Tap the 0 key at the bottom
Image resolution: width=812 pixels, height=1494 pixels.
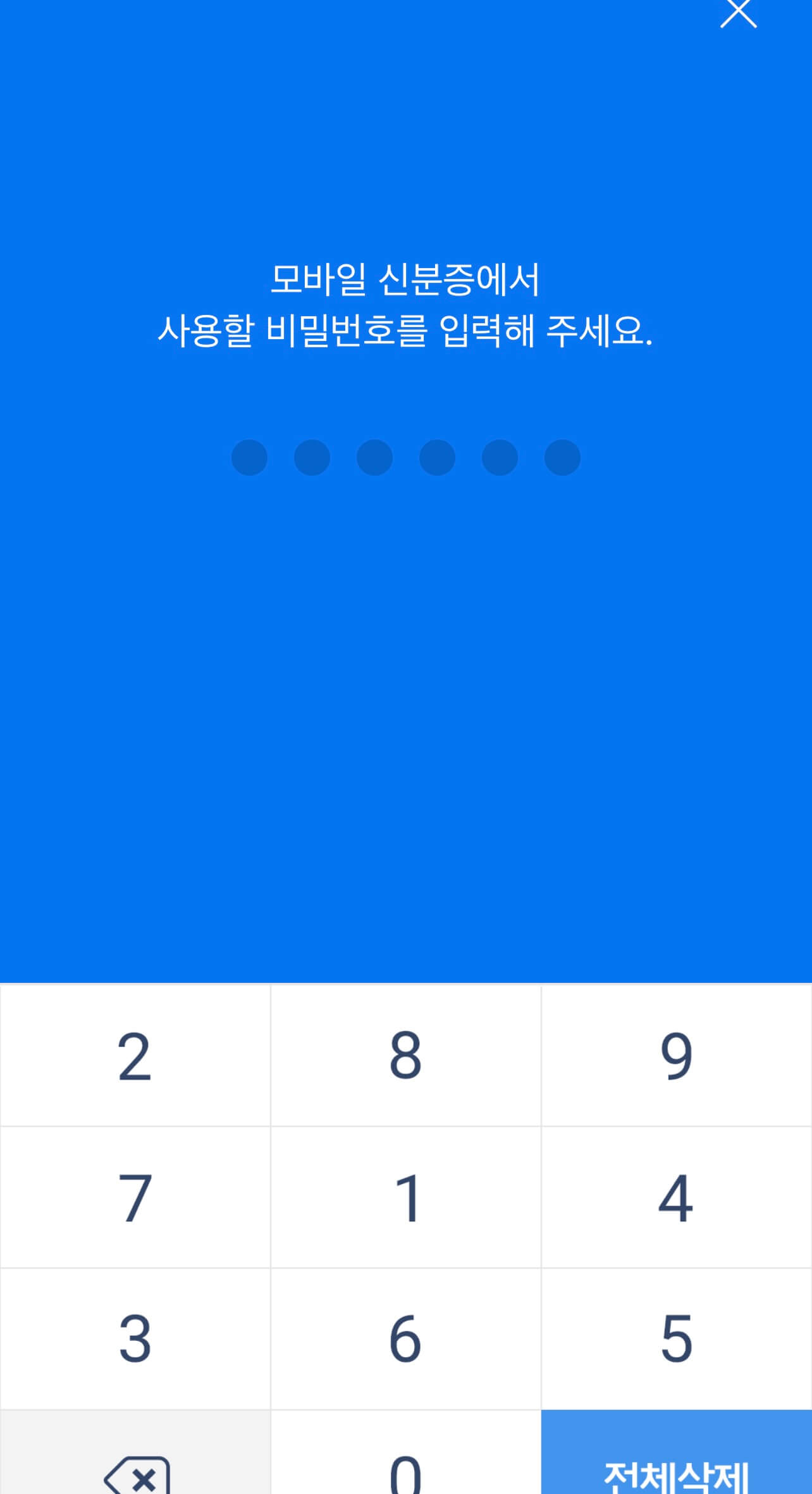[406, 1474]
